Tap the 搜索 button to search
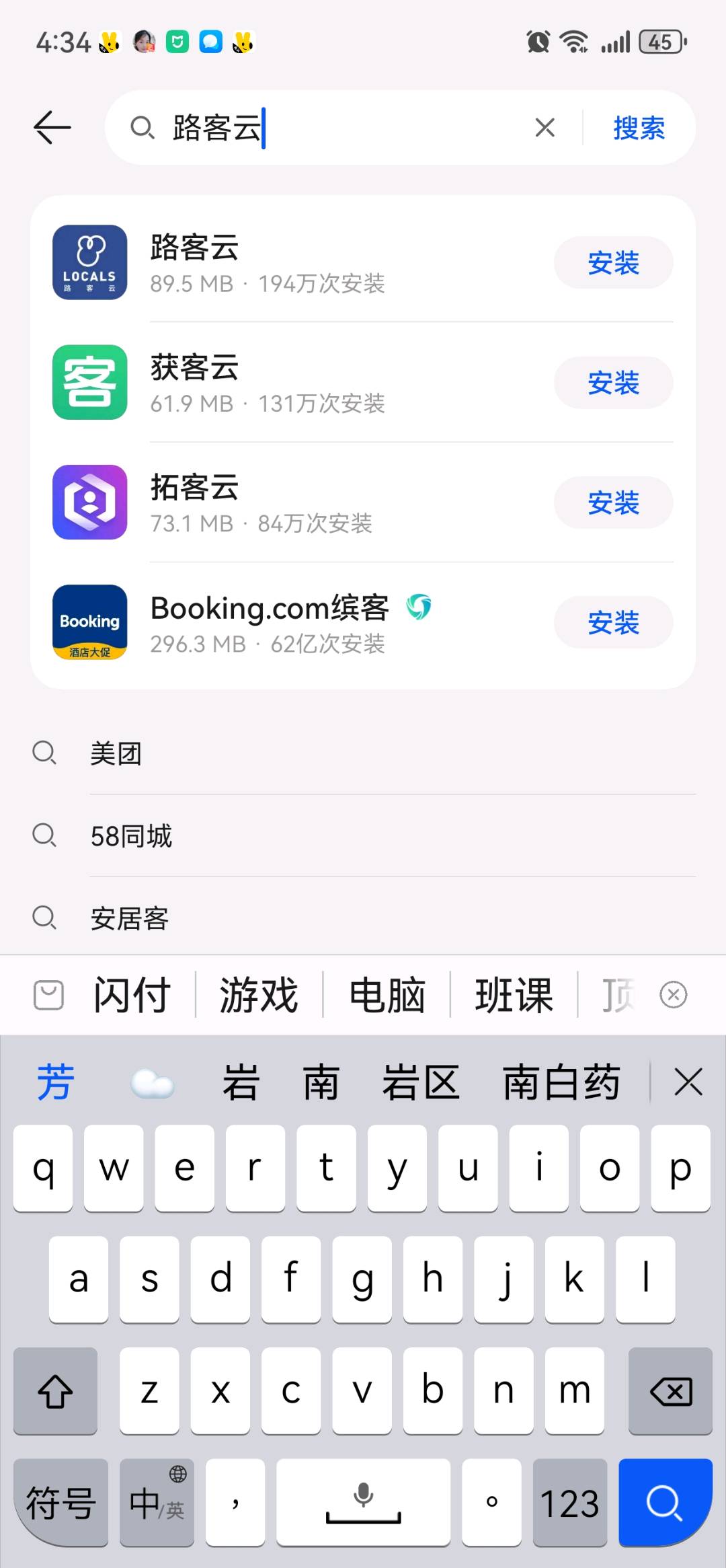The height and width of the screenshot is (1568, 726). point(637,128)
